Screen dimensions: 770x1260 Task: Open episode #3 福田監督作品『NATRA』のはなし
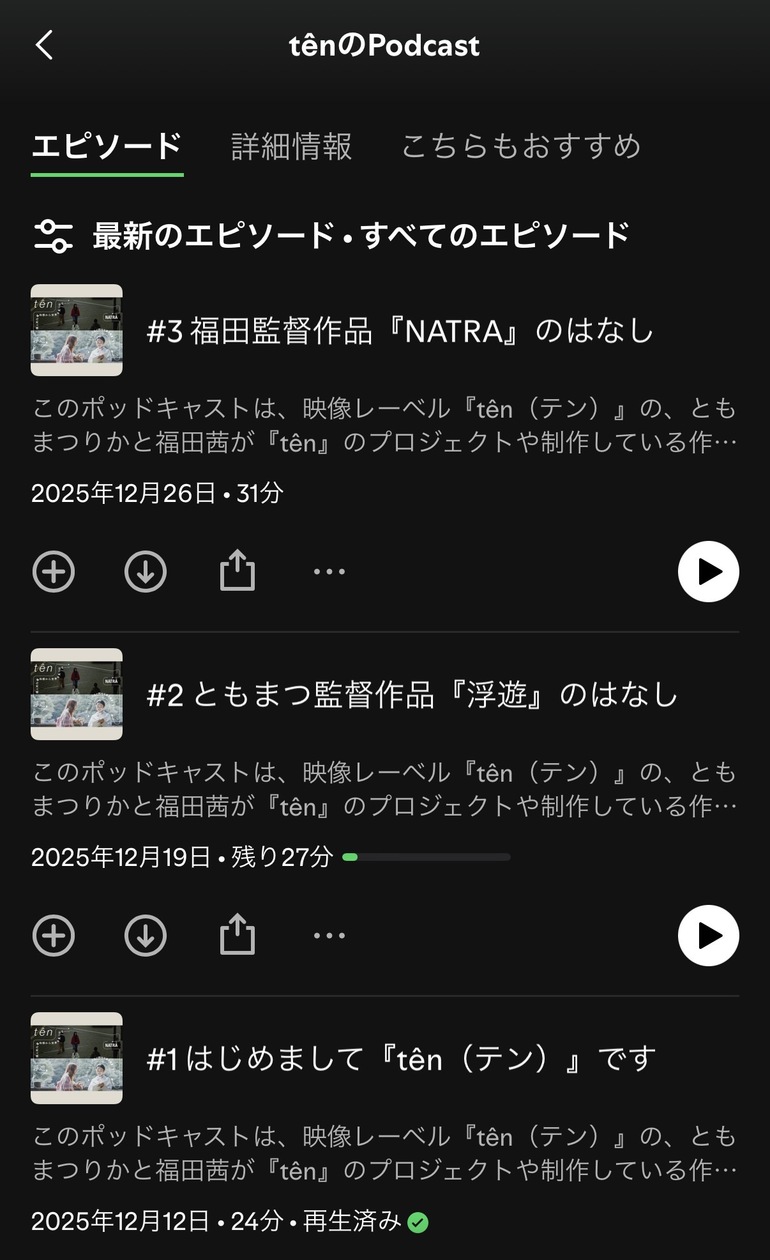click(x=400, y=331)
